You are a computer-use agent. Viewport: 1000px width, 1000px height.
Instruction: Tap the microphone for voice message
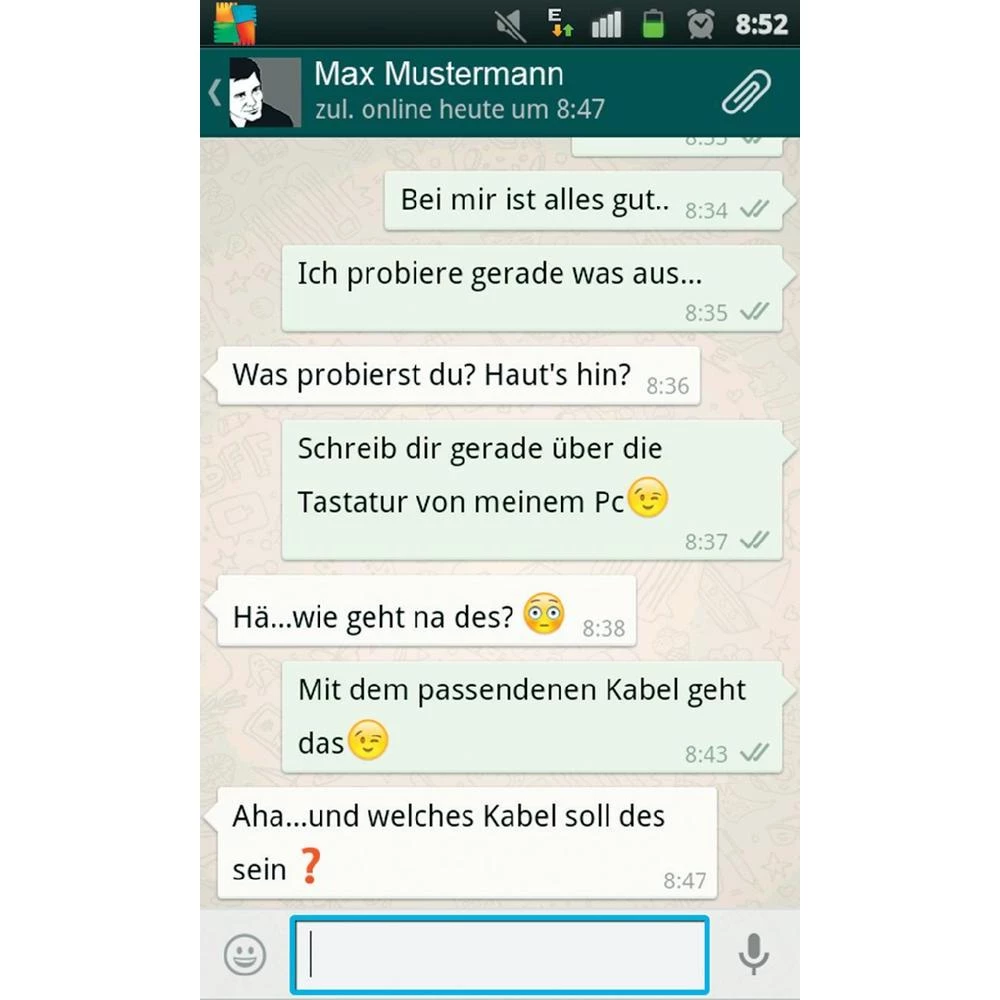click(x=754, y=954)
